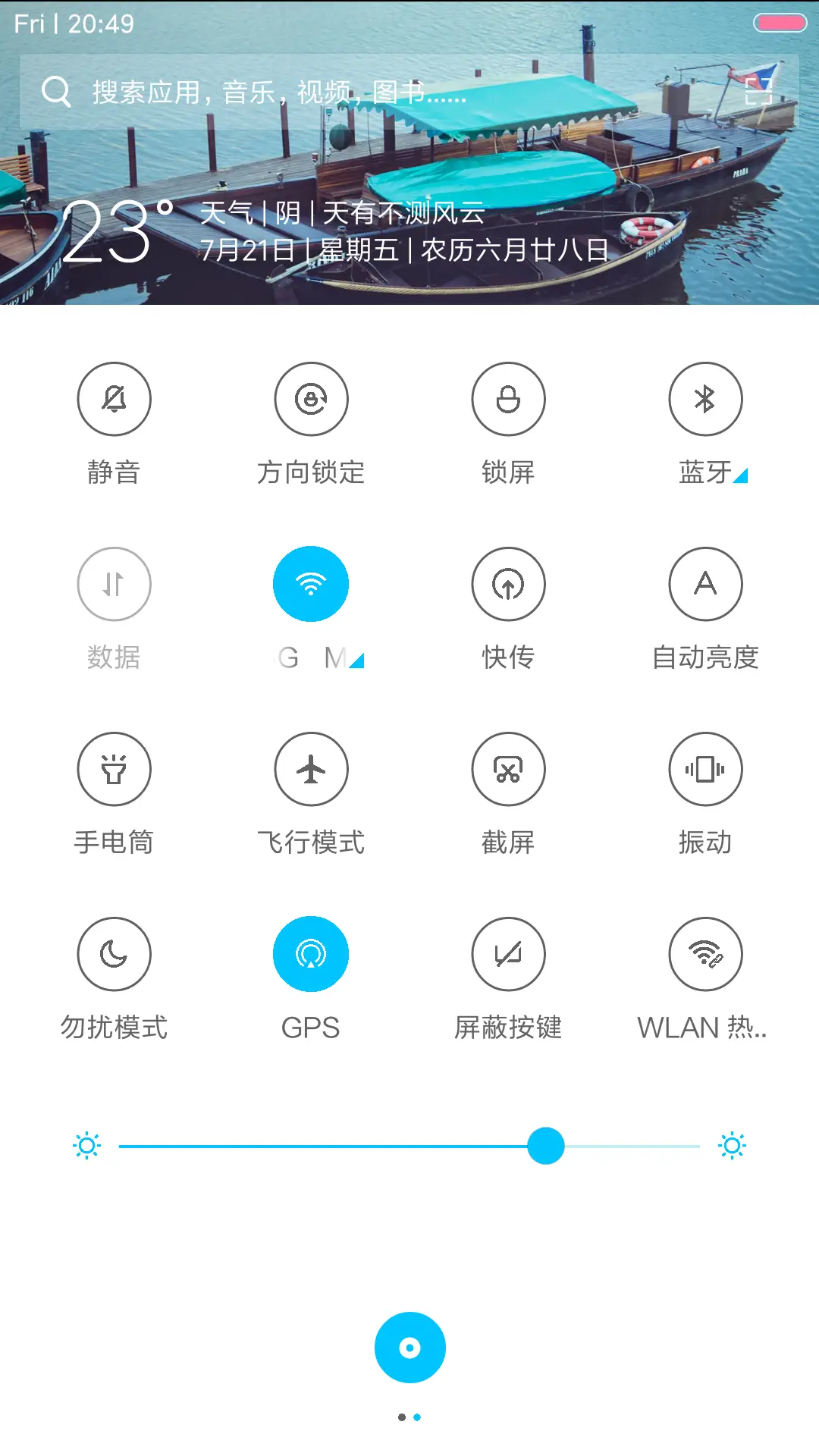Expand WLAN network options arrow
The width and height of the screenshot is (819, 1456).
click(357, 662)
